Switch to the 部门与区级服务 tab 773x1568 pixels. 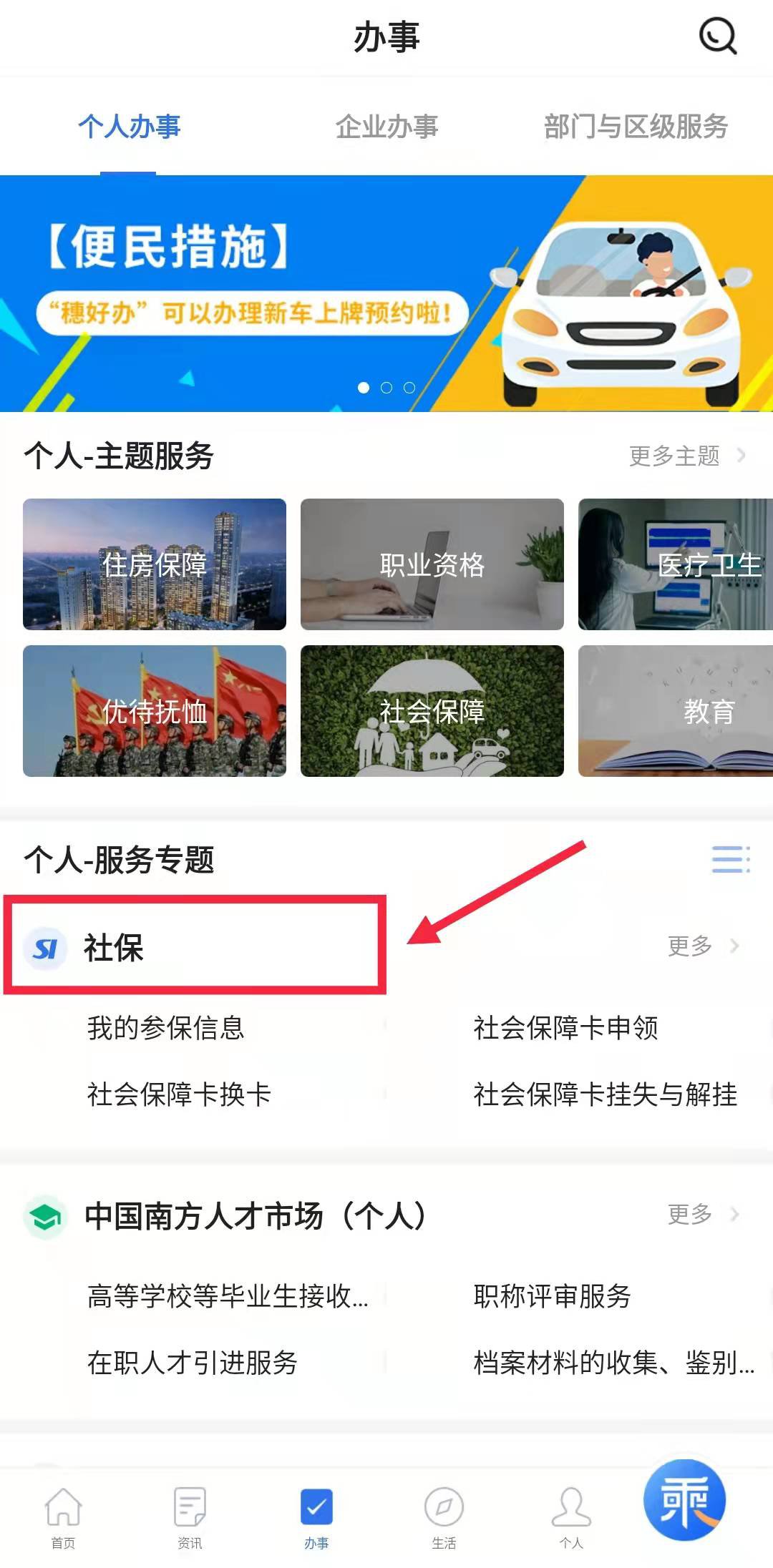tap(636, 127)
